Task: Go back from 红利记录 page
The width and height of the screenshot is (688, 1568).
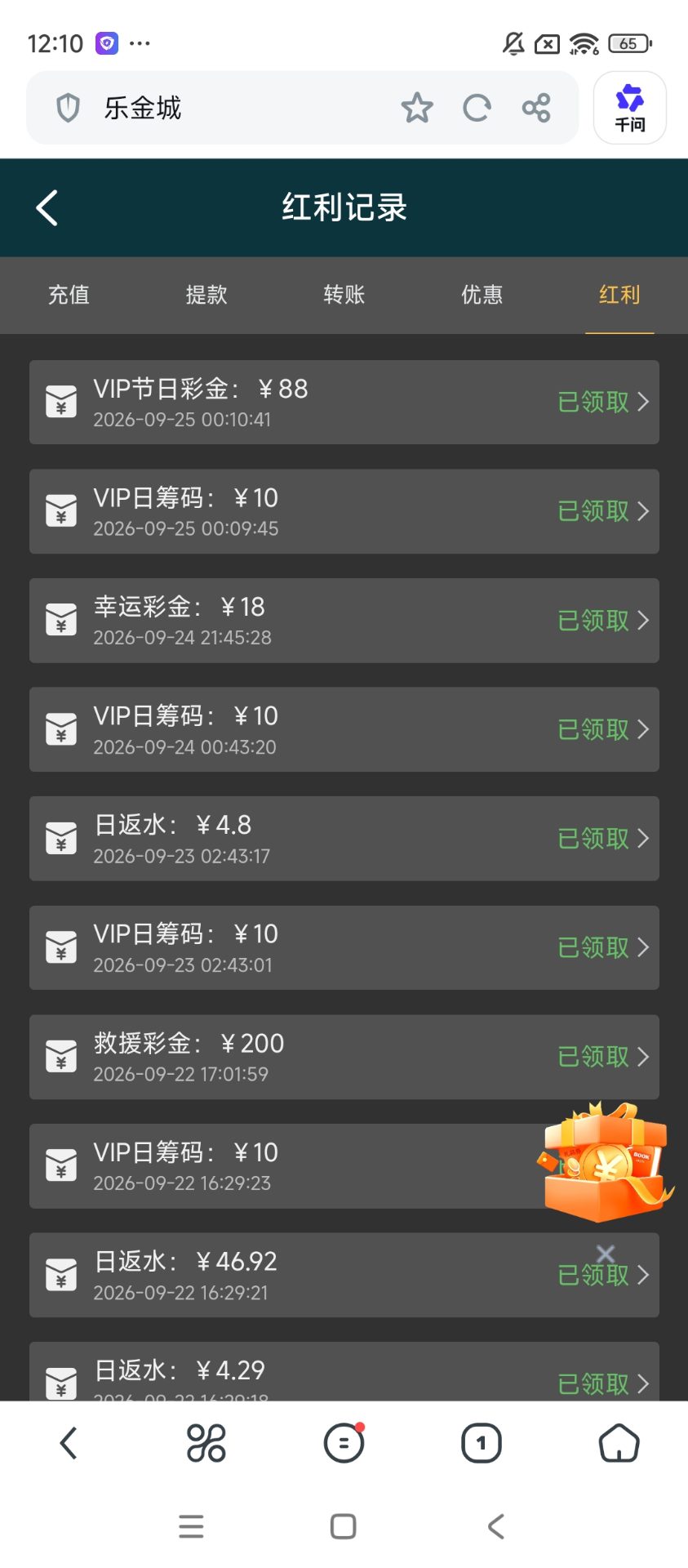Action: [47, 207]
